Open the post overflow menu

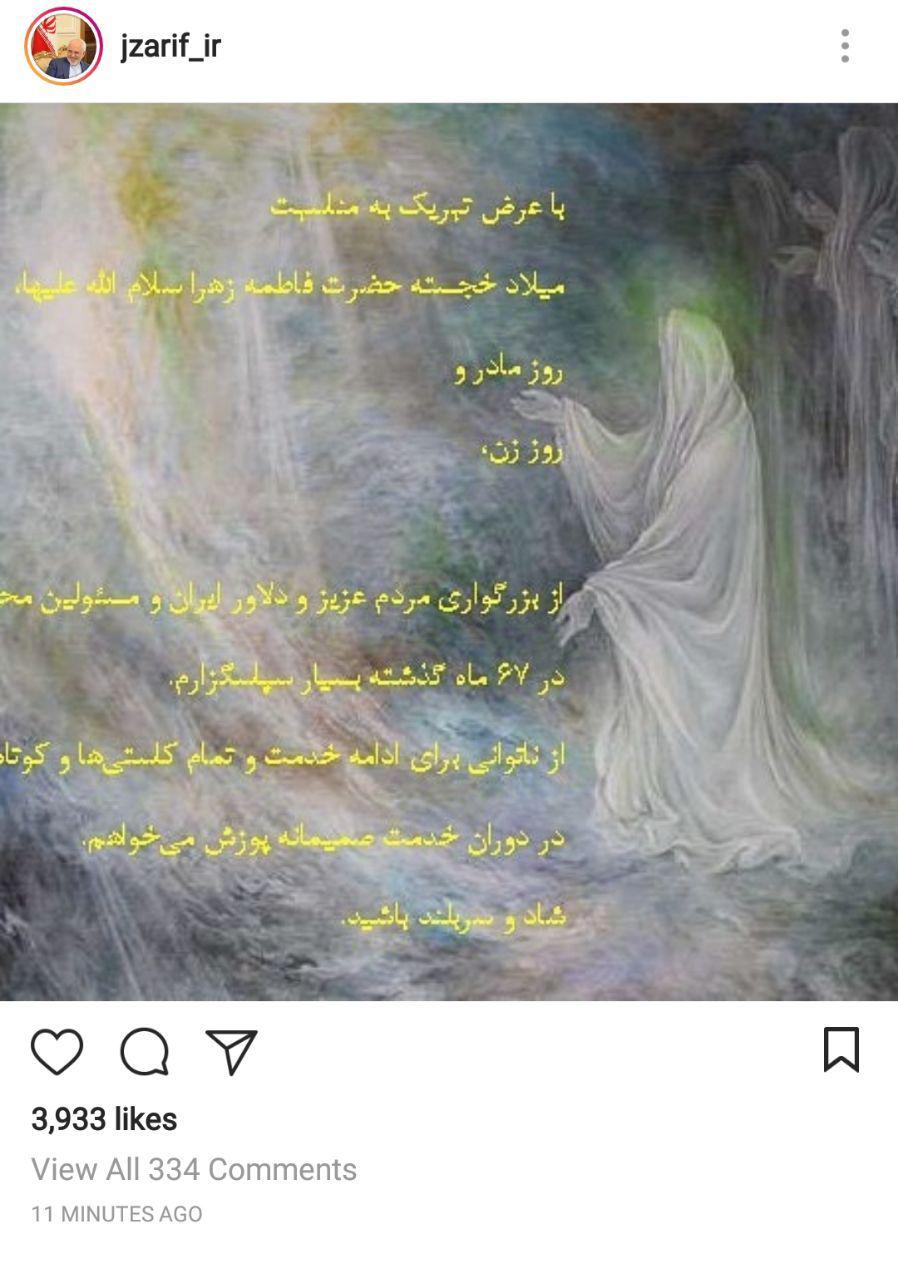point(845,46)
